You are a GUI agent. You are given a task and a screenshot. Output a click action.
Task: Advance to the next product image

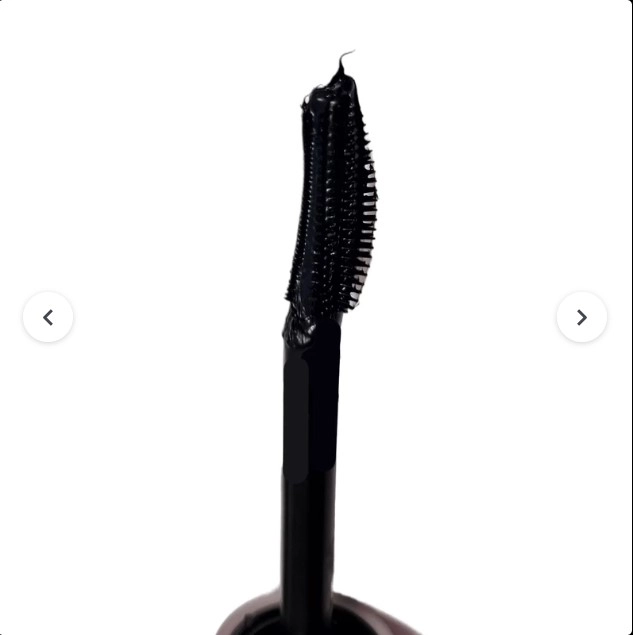(x=581, y=317)
